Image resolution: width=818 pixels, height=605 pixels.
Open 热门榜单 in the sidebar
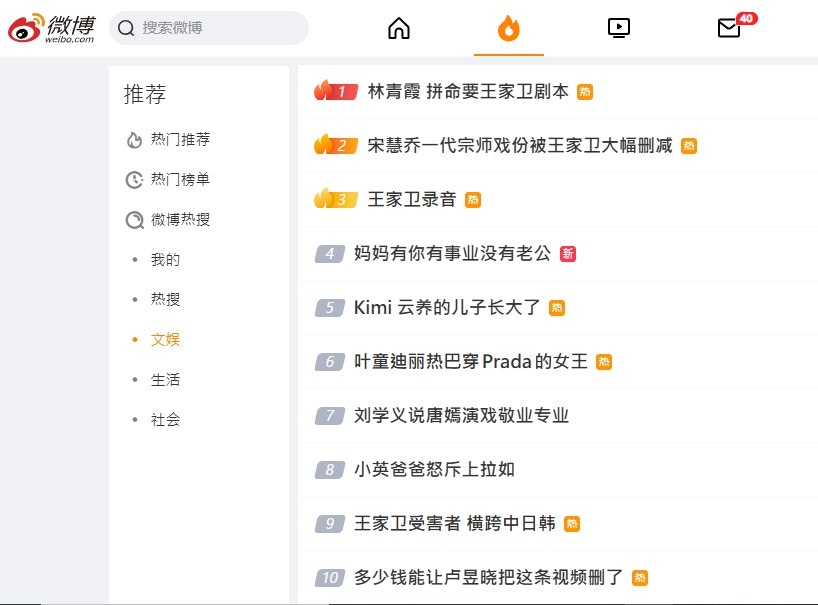point(180,179)
